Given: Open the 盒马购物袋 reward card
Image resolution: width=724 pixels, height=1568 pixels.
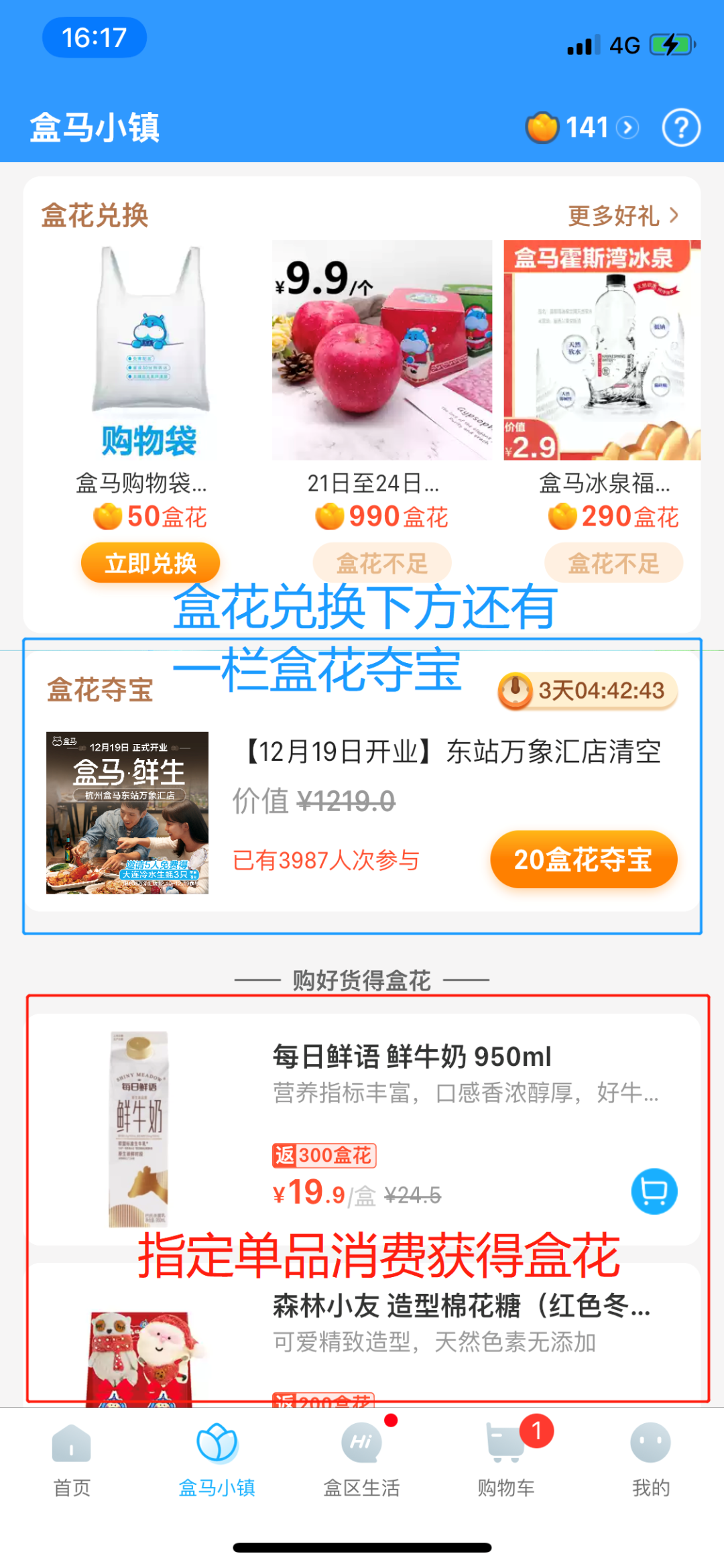Looking at the screenshot, I should coord(150,350).
